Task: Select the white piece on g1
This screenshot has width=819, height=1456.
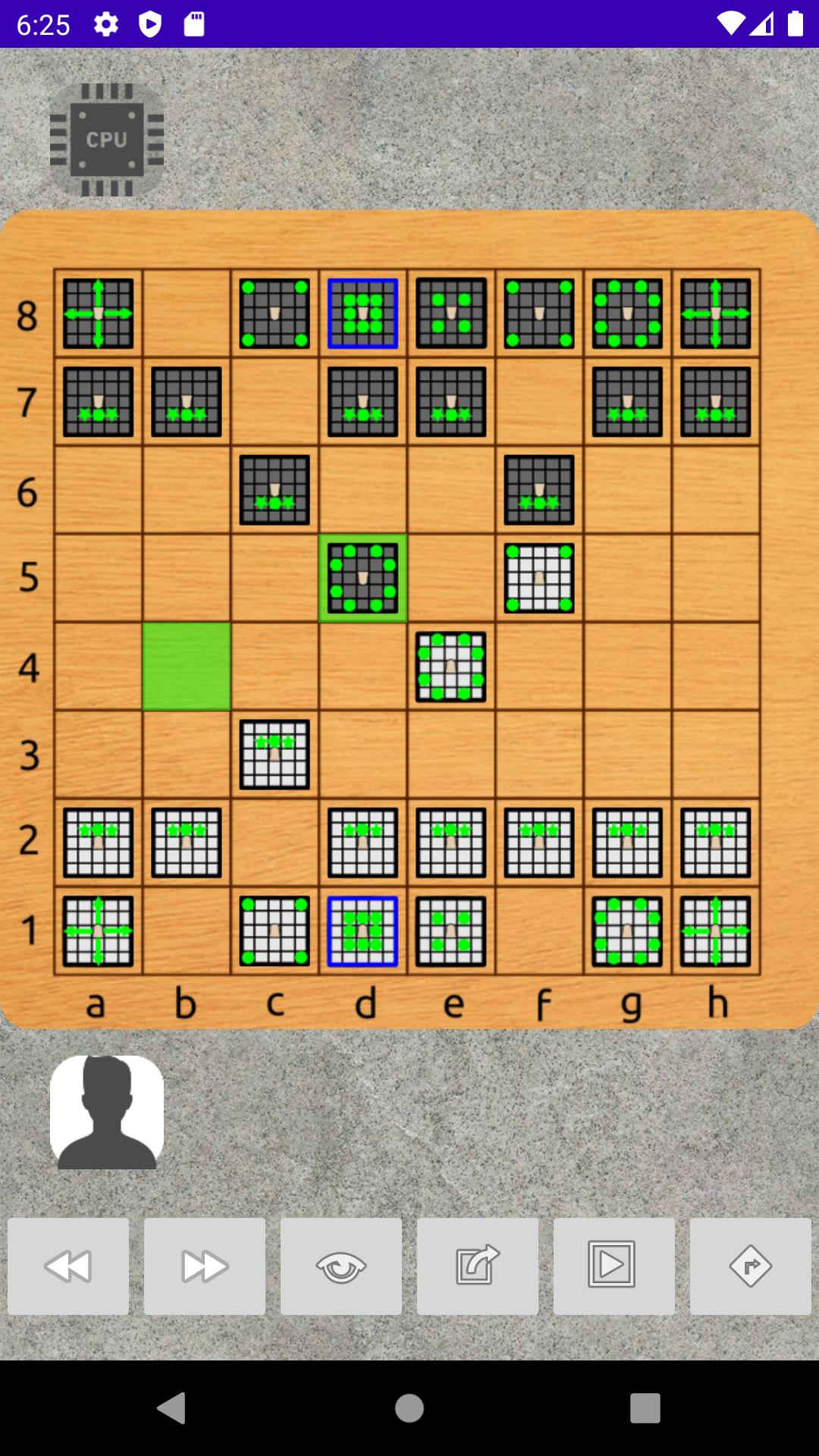Action: [627, 931]
